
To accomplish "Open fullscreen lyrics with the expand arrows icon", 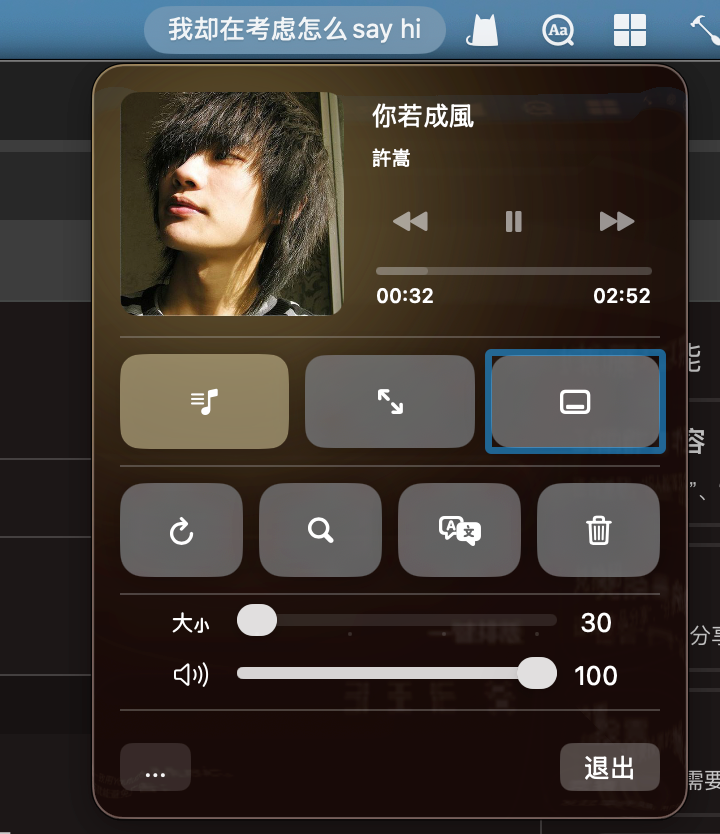I will [390, 400].
